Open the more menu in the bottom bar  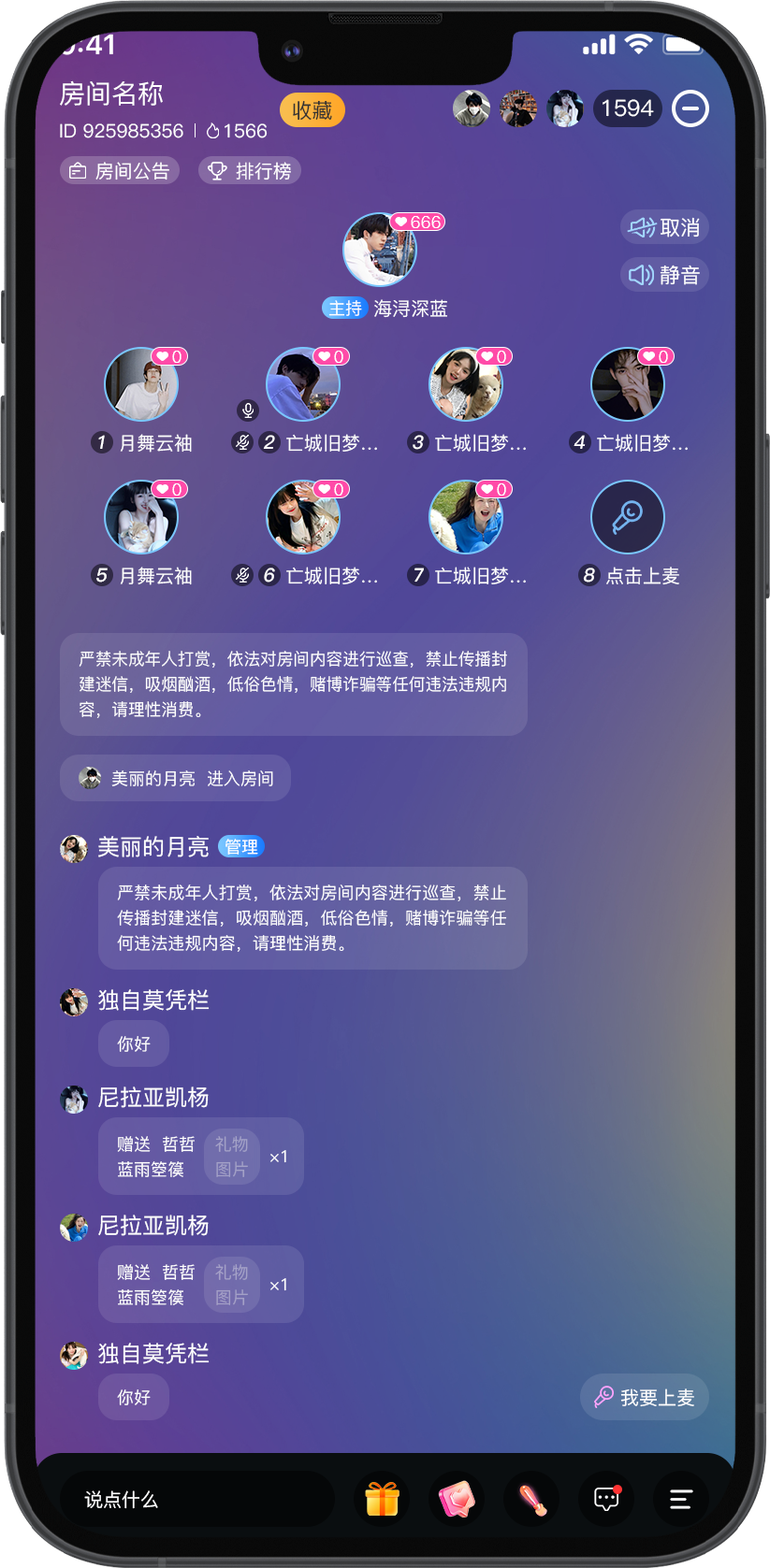pyautogui.click(x=681, y=1500)
